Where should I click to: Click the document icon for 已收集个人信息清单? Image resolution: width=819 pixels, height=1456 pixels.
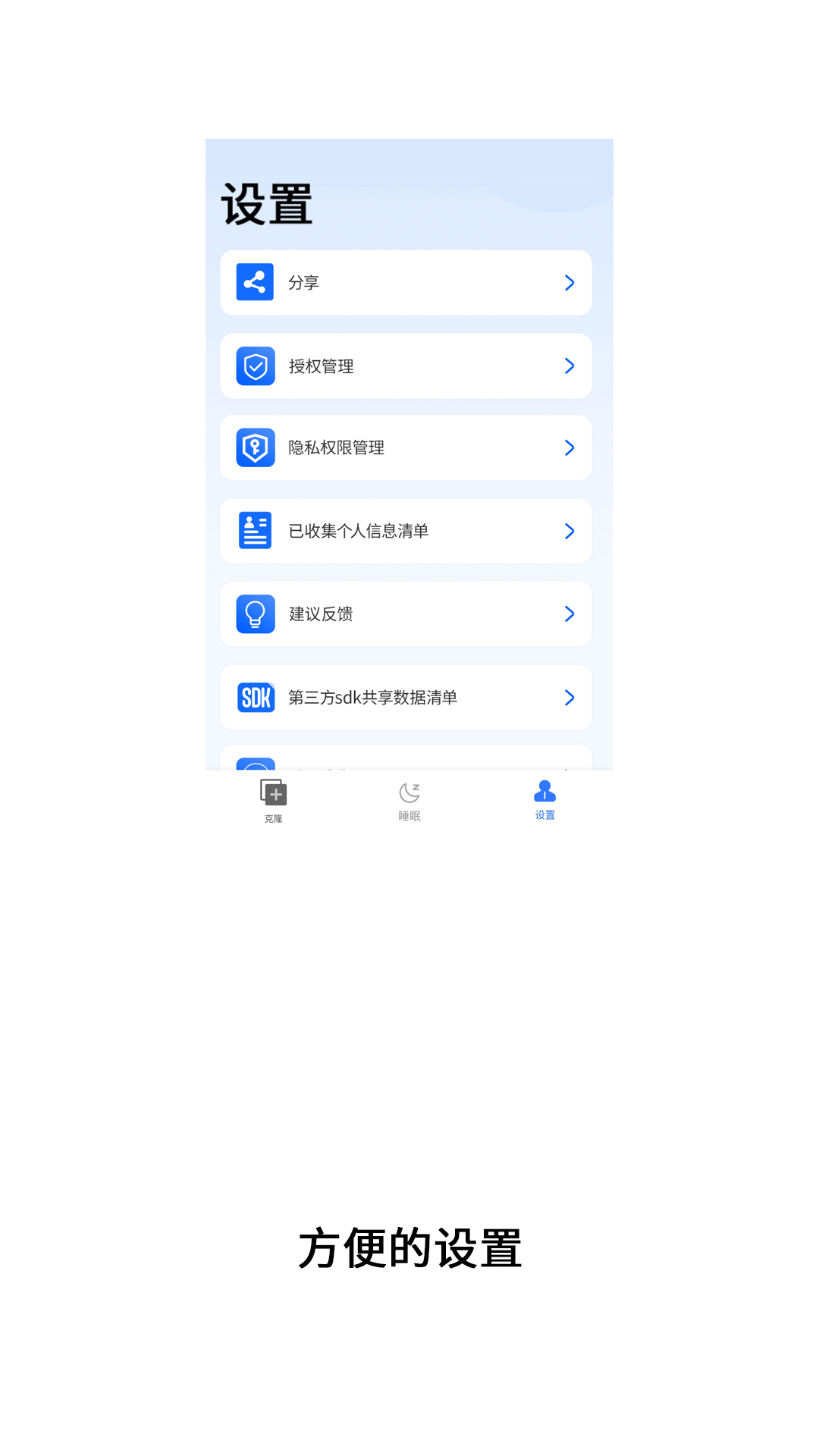coord(256,531)
